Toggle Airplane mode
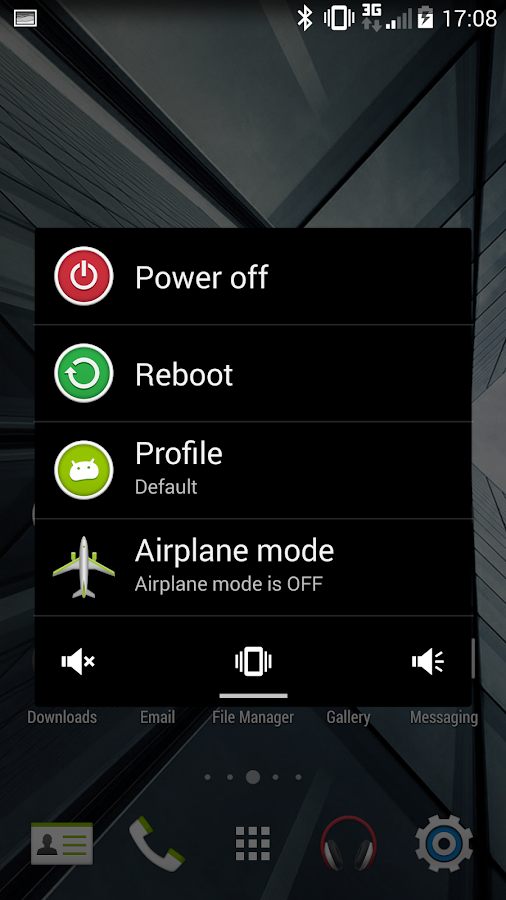506x900 pixels. 253,567
